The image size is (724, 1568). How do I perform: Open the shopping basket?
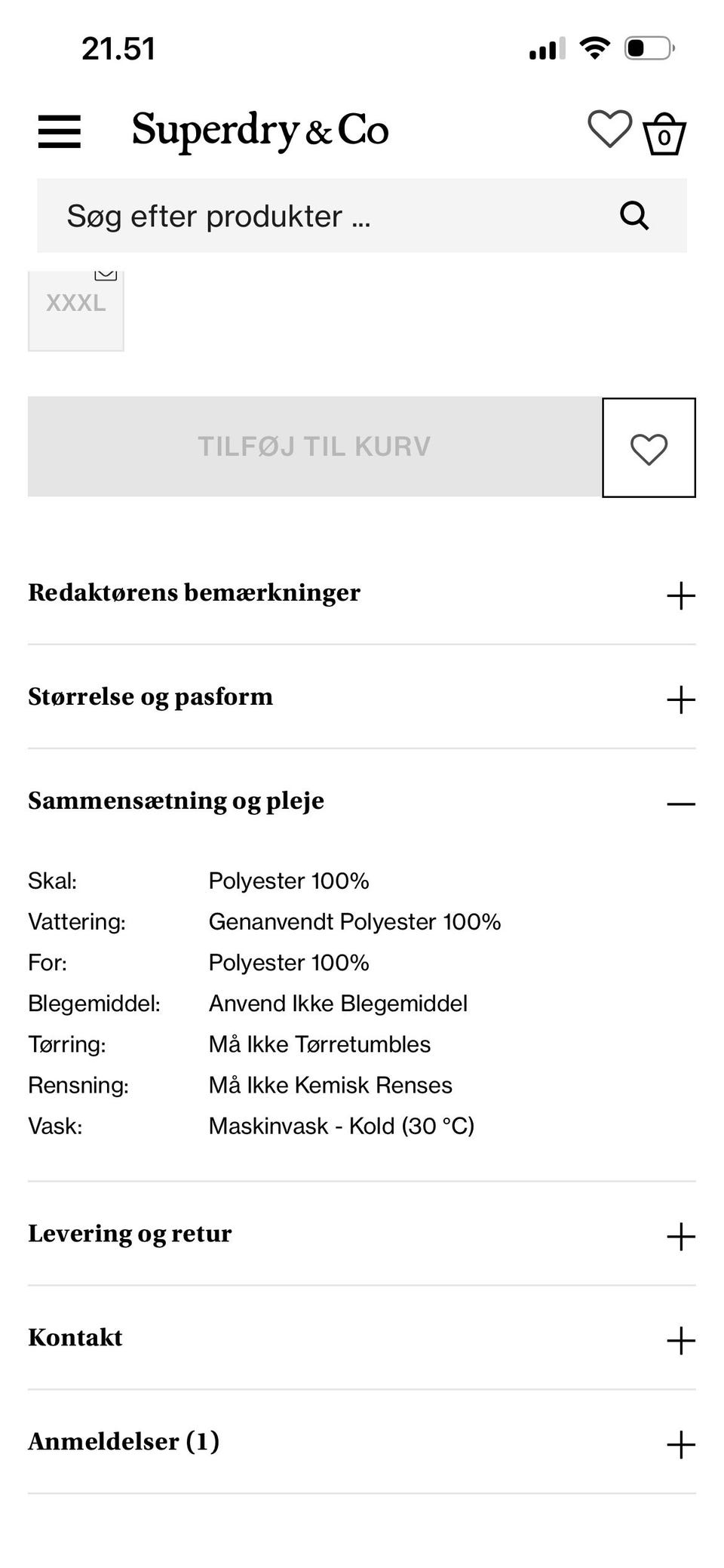[x=664, y=134]
